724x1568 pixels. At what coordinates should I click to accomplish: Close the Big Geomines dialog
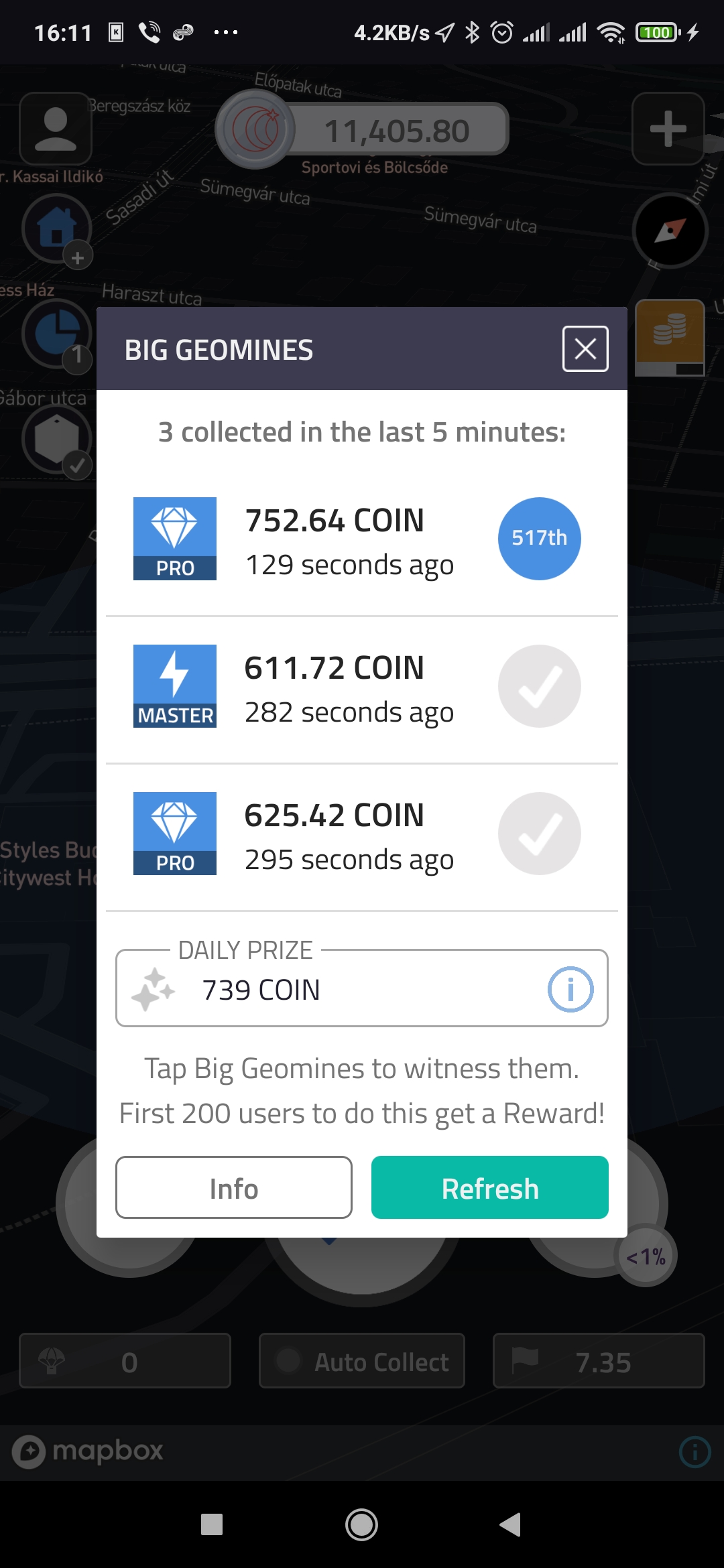[x=585, y=348]
